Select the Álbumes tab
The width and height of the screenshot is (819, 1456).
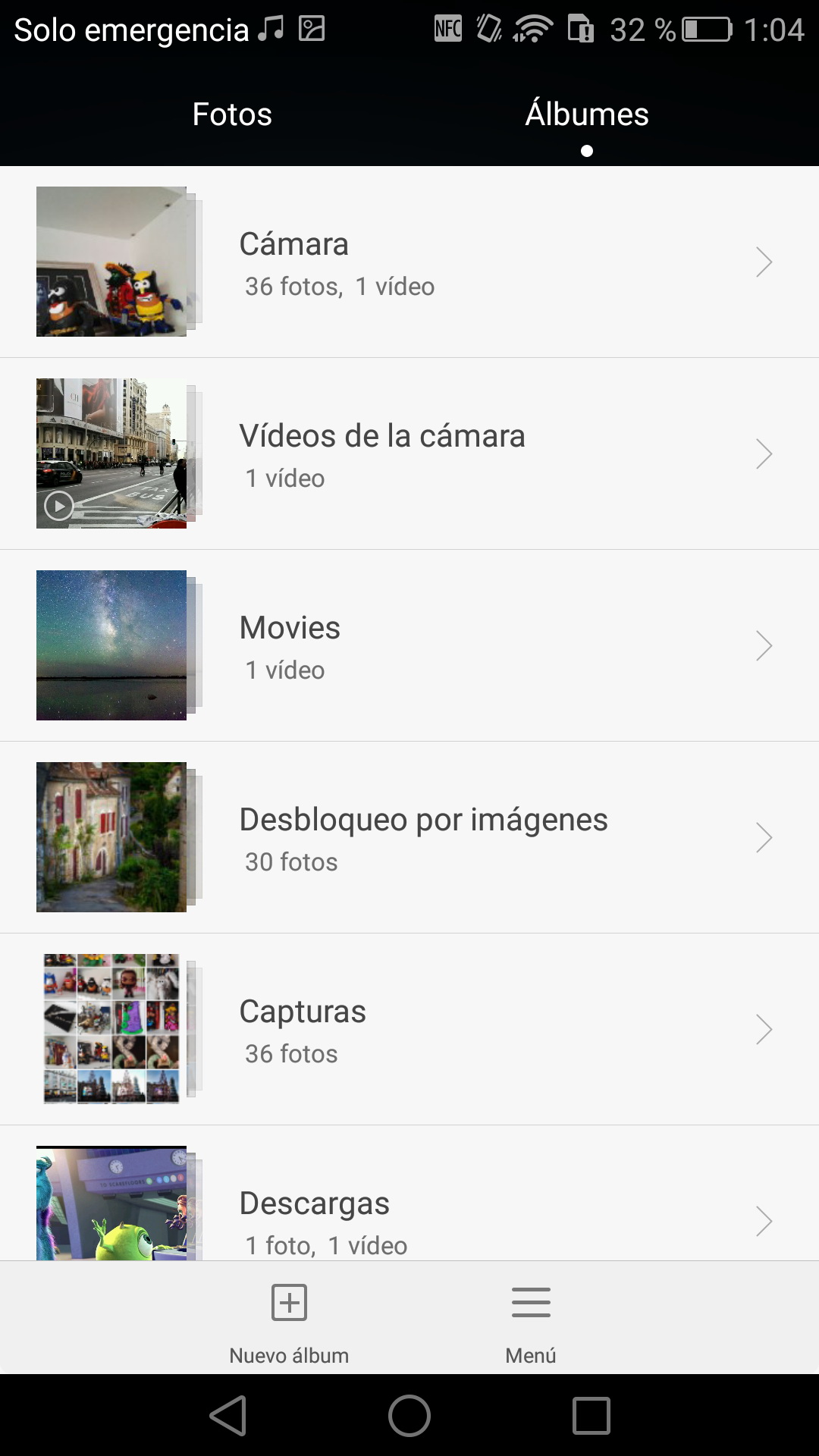pyautogui.click(x=587, y=115)
